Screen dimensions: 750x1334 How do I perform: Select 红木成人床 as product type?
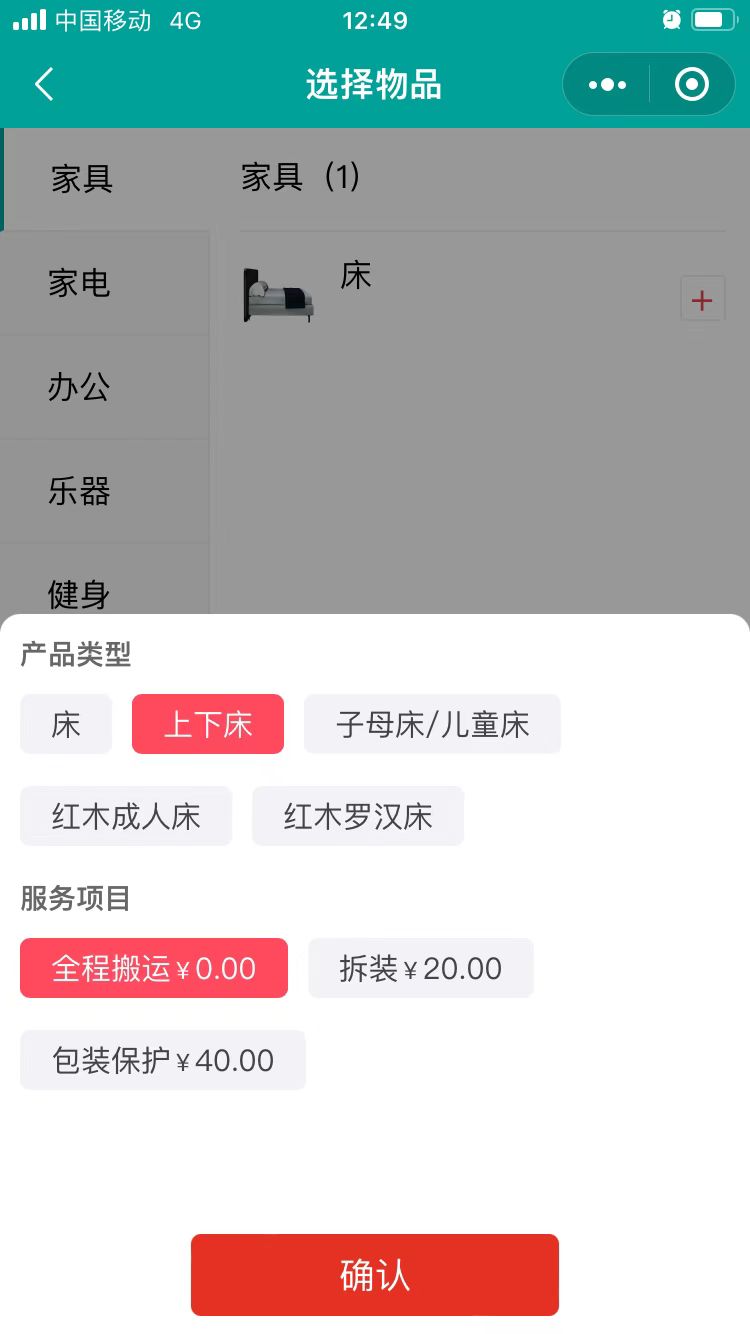(126, 816)
